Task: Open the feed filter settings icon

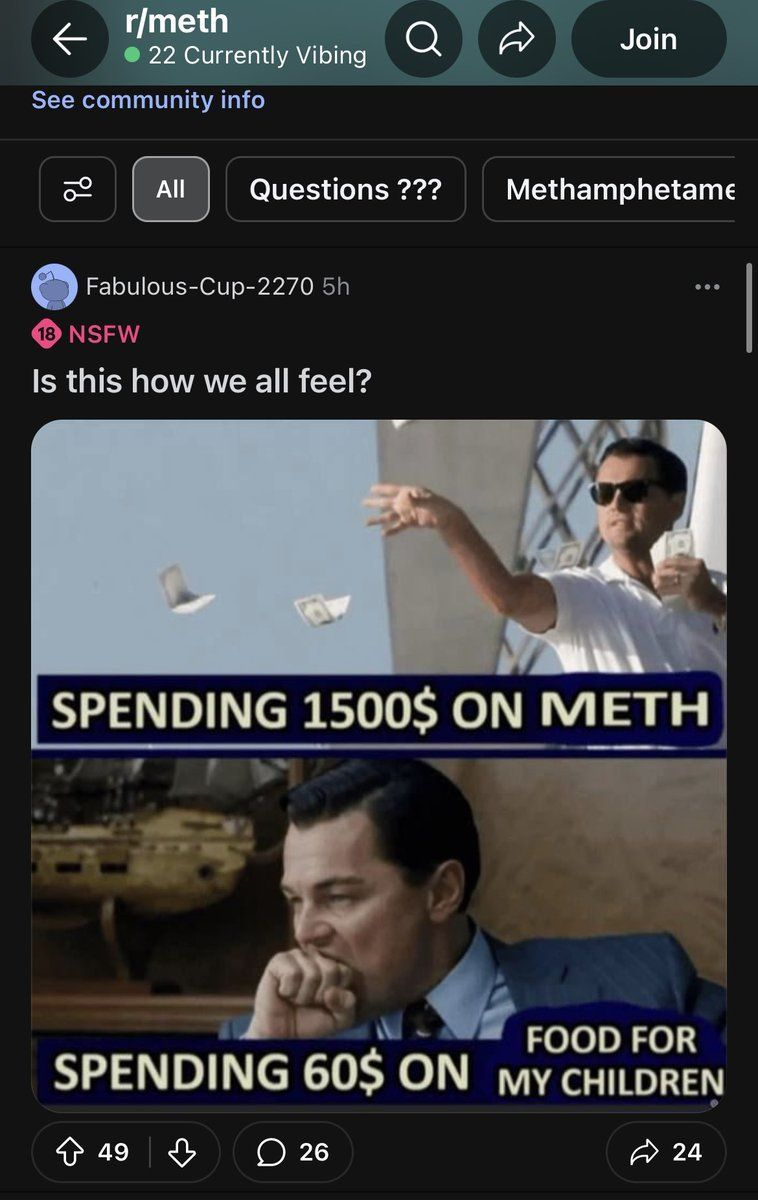Action: point(77,189)
